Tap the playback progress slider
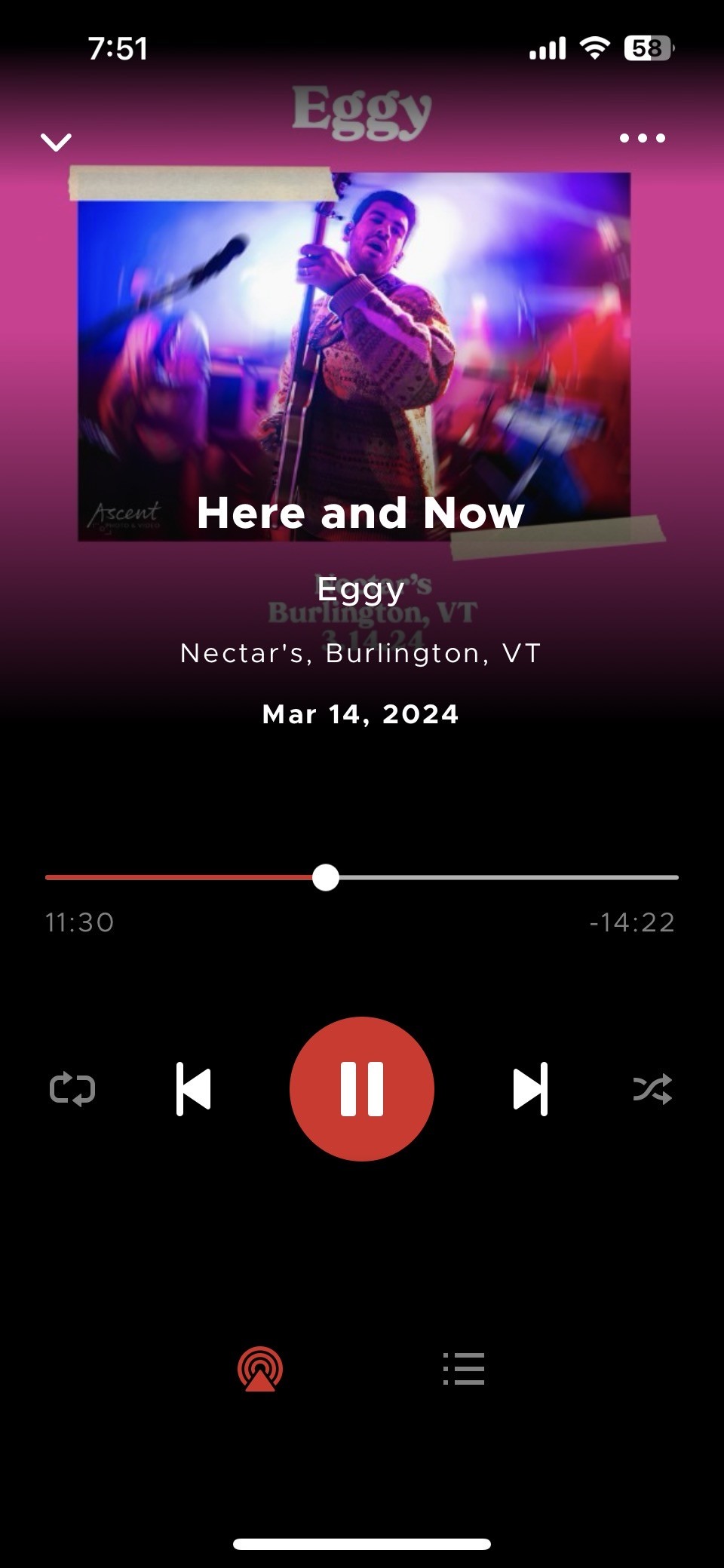Viewport: 724px width, 1568px height. pyautogui.click(x=362, y=877)
